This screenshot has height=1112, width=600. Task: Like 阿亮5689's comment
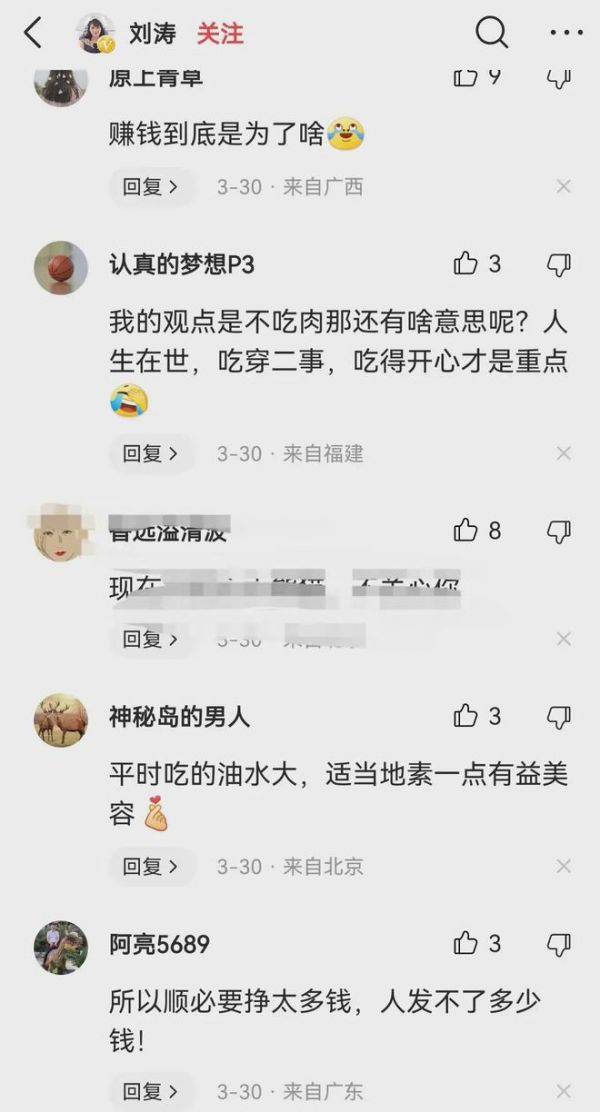466,943
